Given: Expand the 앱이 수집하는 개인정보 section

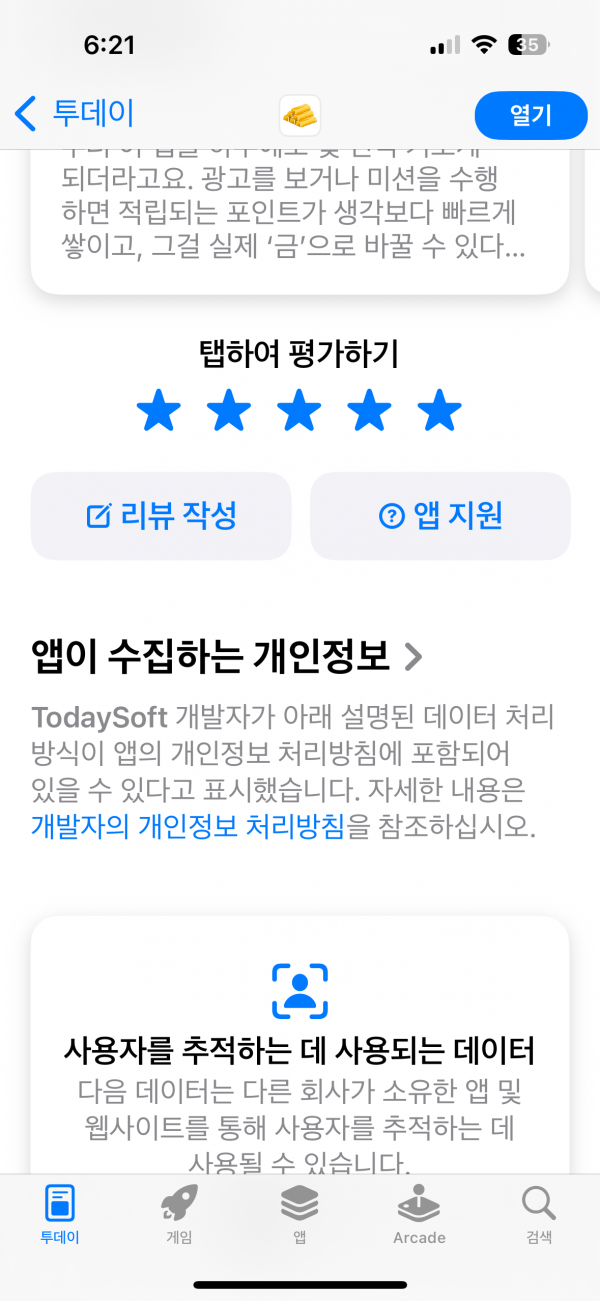Looking at the screenshot, I should click(228, 656).
